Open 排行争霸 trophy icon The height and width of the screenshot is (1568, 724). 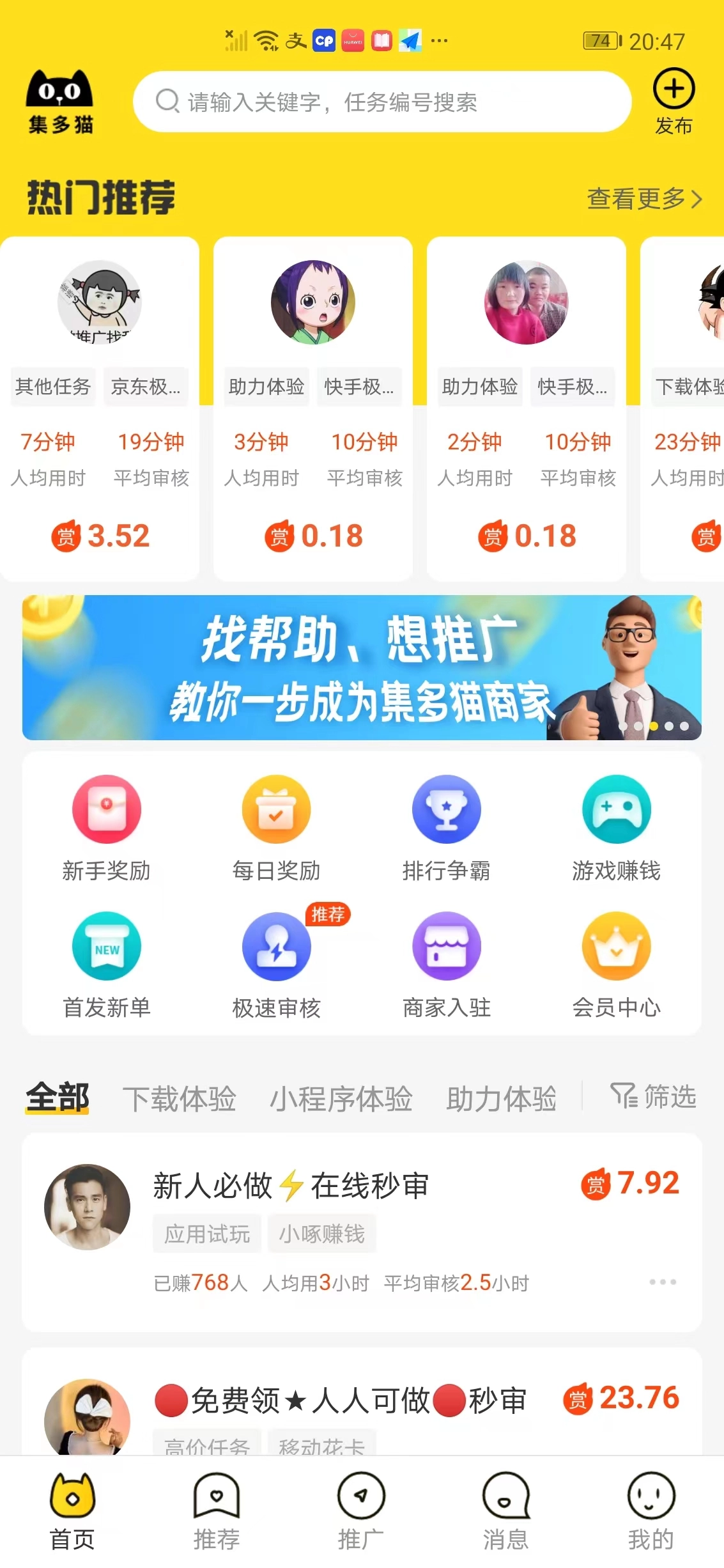click(x=446, y=809)
